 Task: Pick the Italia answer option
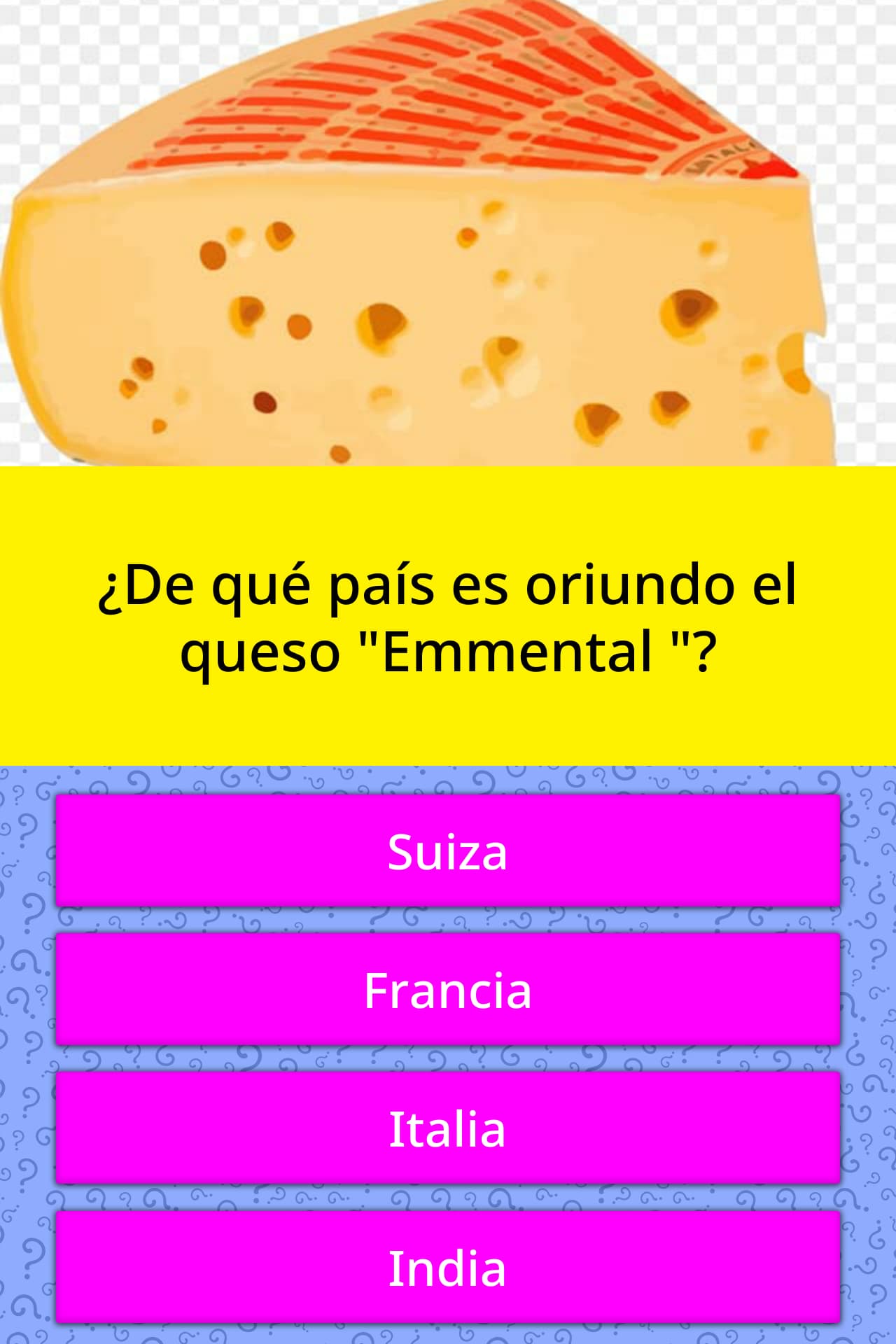pyautogui.click(x=448, y=1128)
